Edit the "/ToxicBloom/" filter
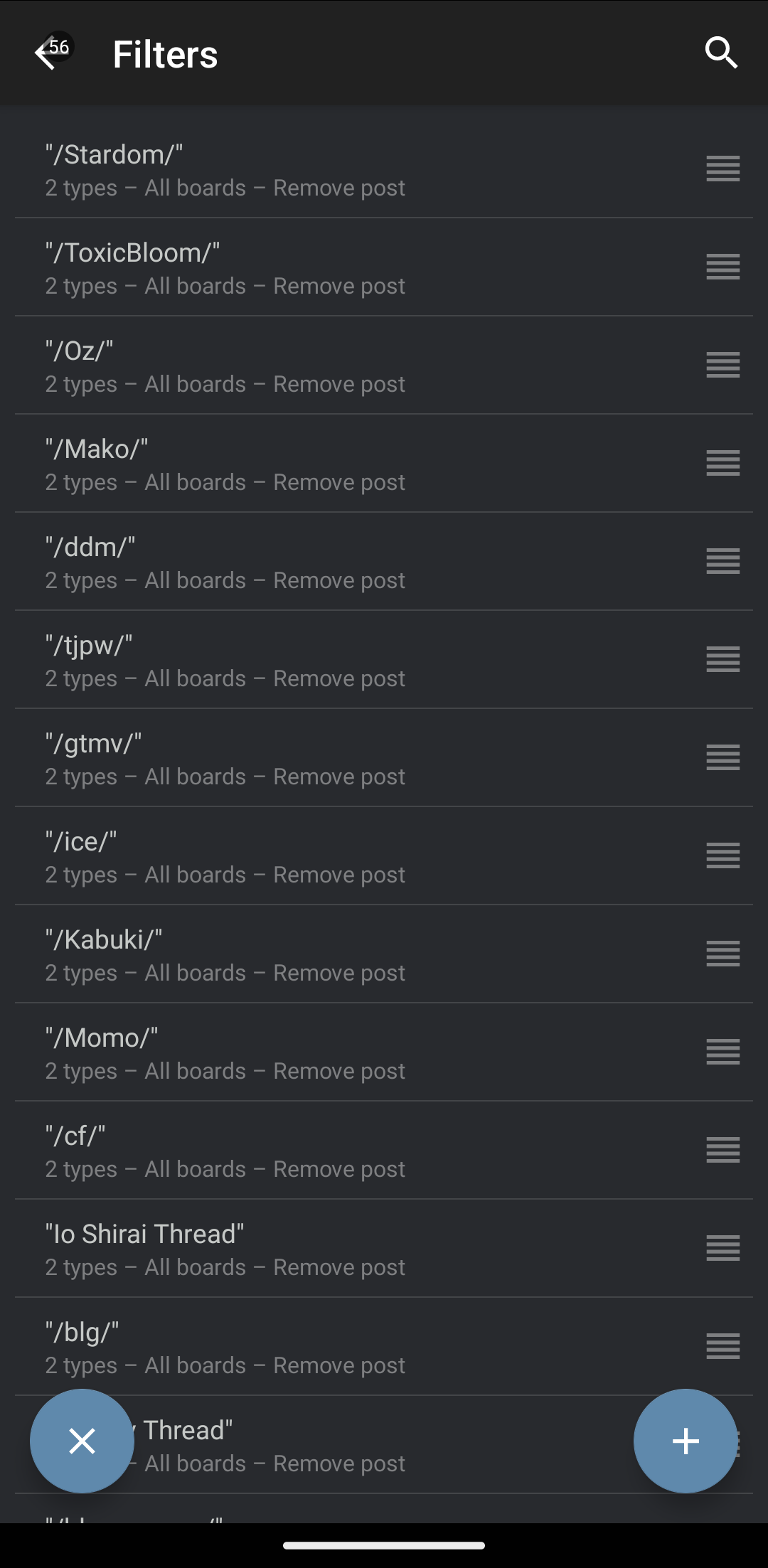768x1568 pixels. (284, 267)
